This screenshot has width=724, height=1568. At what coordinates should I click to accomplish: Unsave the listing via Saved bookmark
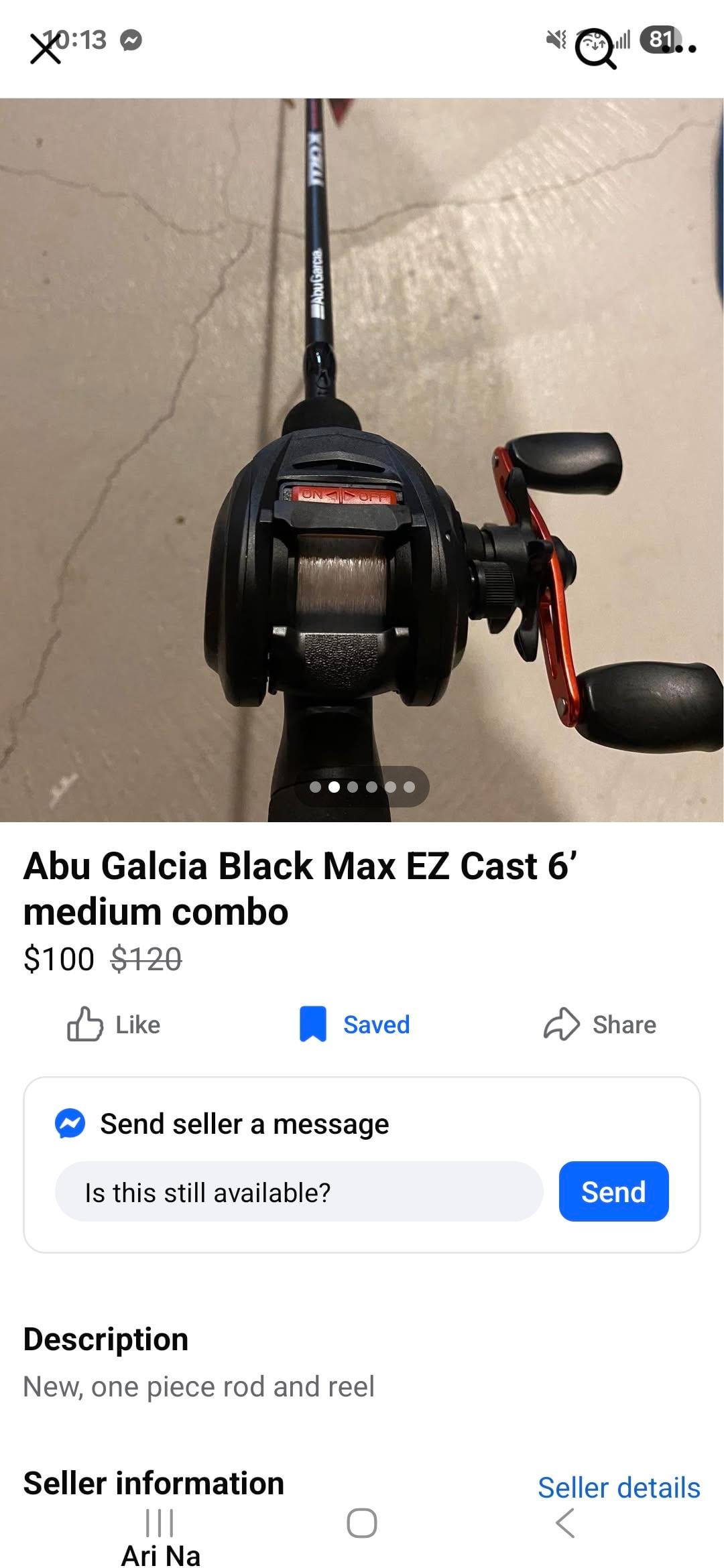tap(355, 1025)
